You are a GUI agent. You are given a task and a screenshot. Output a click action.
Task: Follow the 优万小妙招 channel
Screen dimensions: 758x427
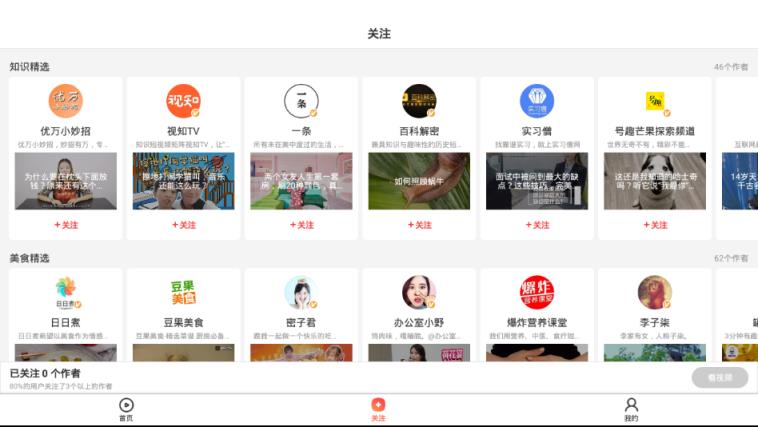pos(66,225)
